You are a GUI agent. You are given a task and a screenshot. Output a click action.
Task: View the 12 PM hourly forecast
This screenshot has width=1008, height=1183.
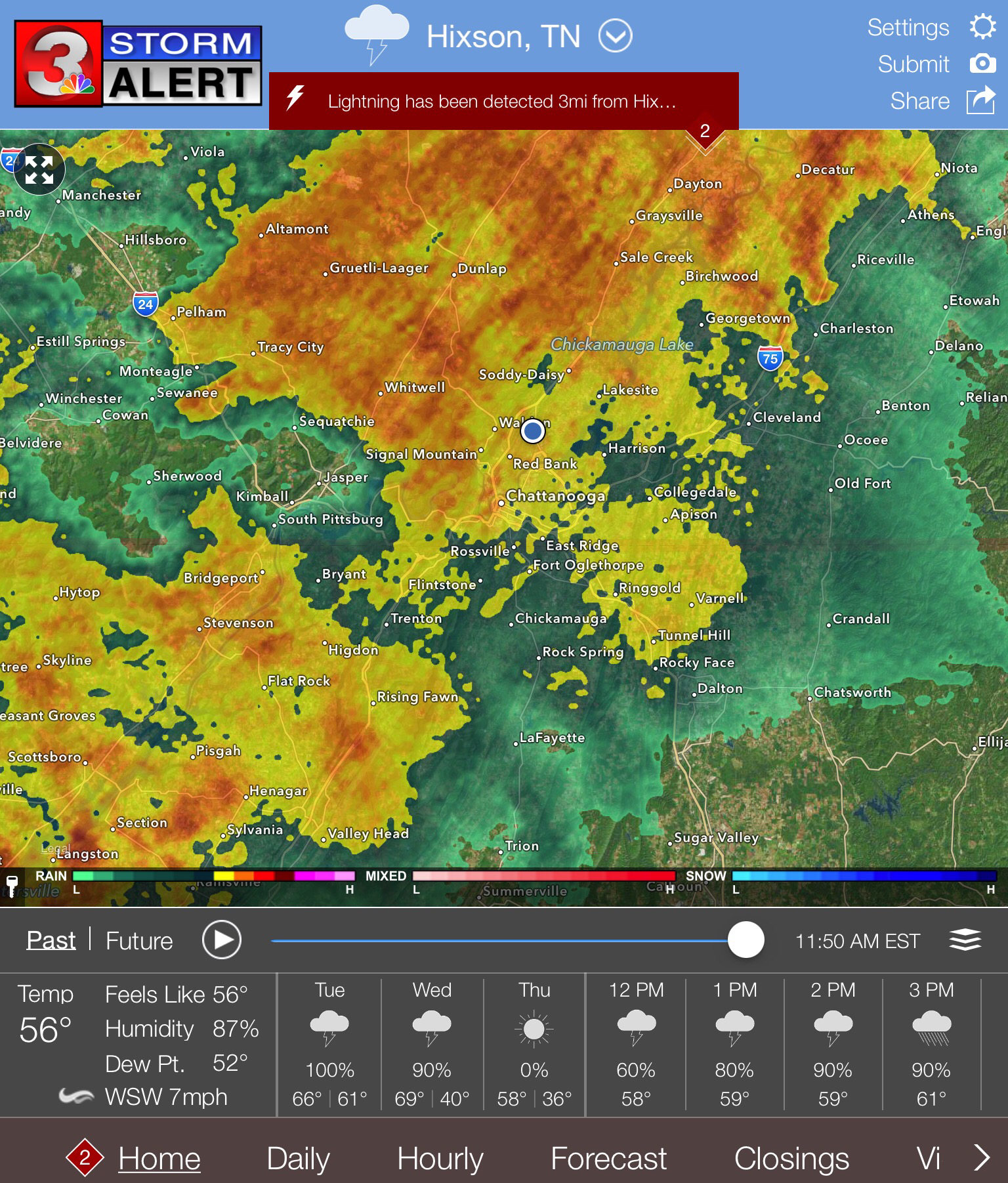636,1045
